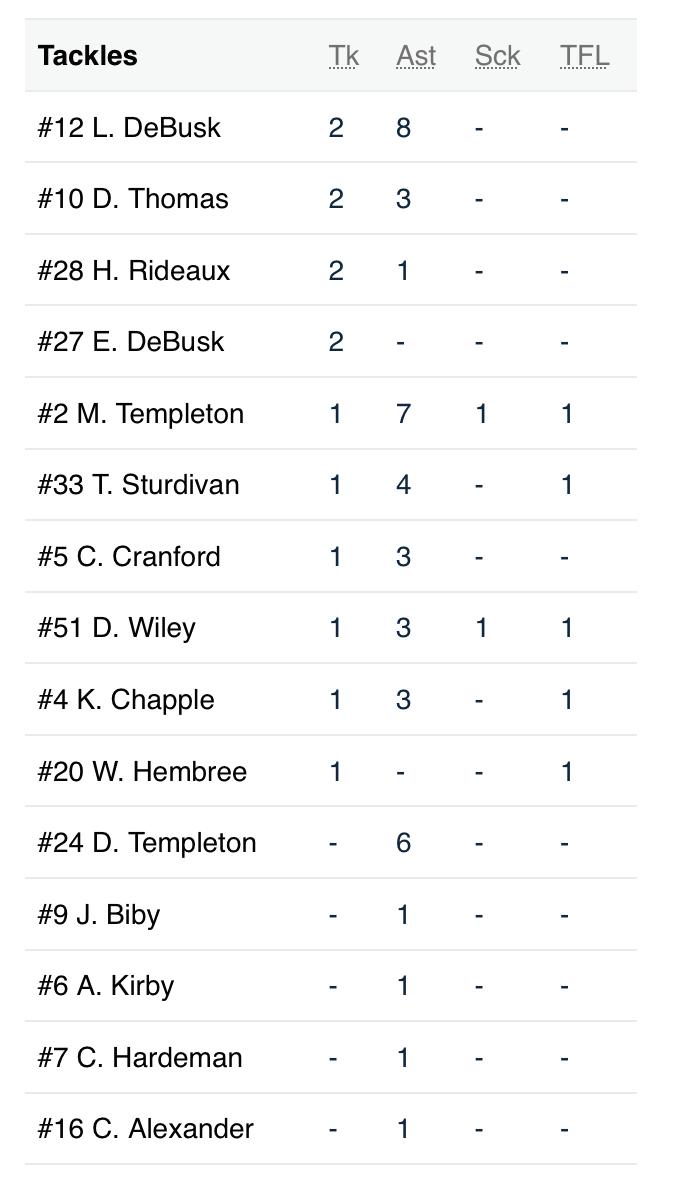The width and height of the screenshot is (680, 1190).
Task: Tap the Tk column abbreviation
Action: [343, 56]
